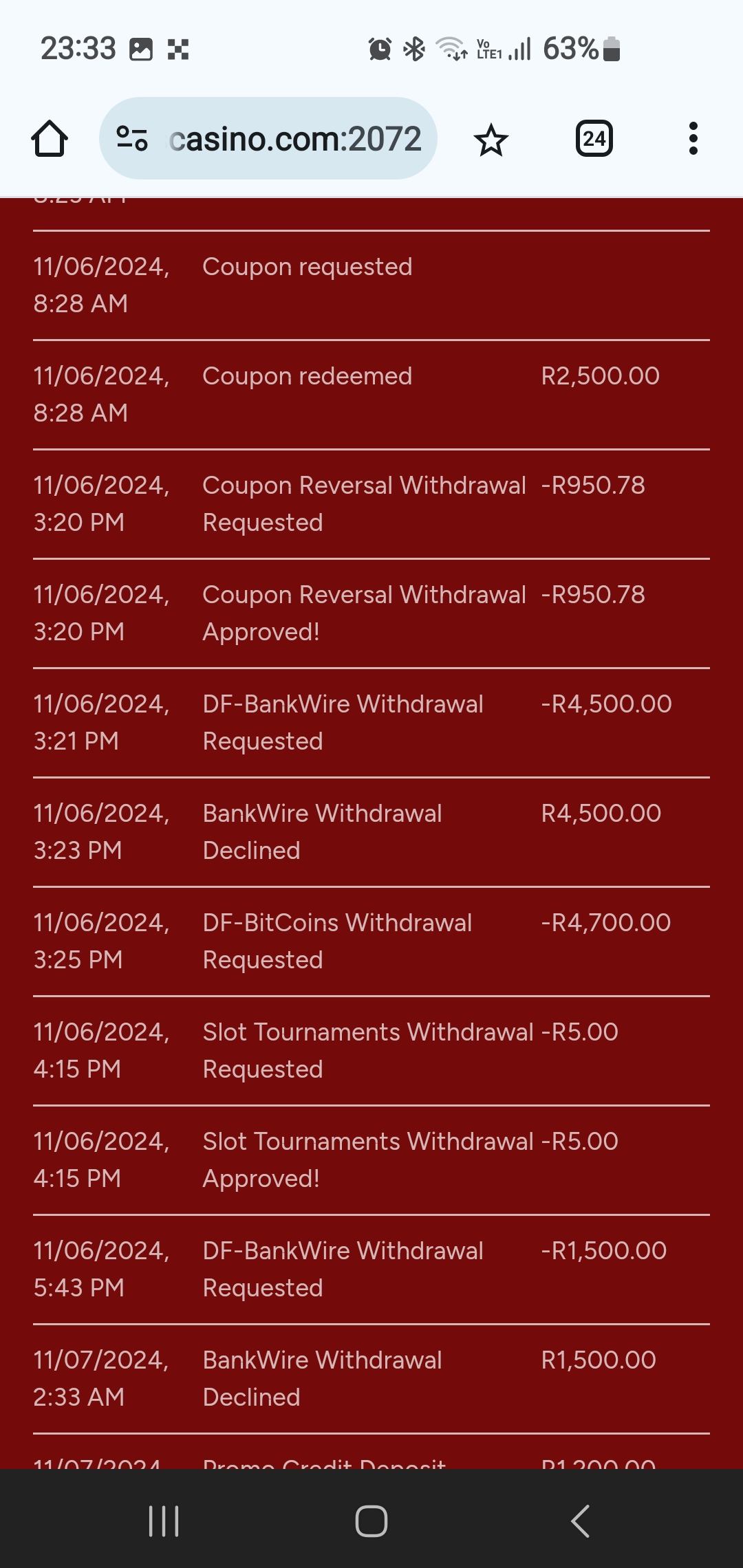Open the recent apps view
This screenshot has width=743, height=1568.
164,1521
